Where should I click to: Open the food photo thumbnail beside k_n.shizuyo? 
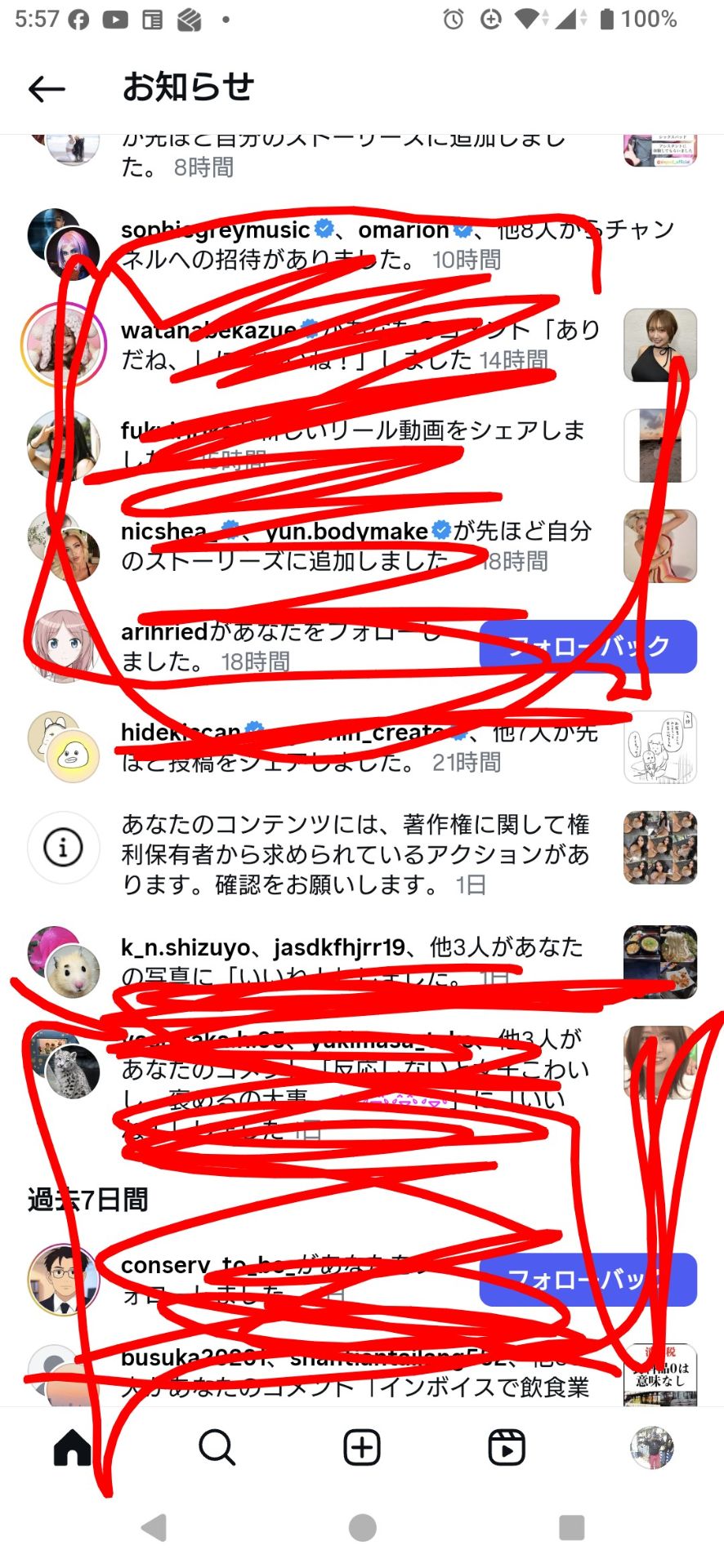coord(659,964)
